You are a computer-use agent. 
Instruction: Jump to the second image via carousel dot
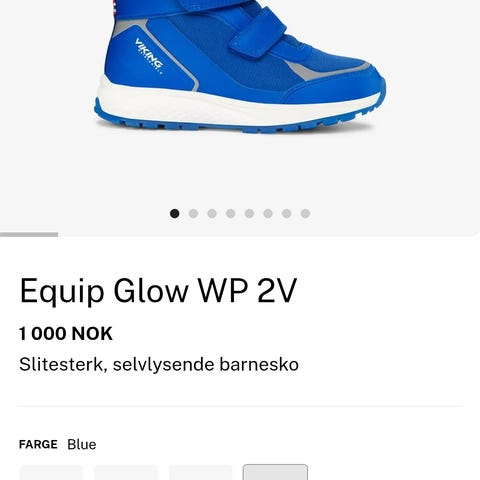[193, 214]
